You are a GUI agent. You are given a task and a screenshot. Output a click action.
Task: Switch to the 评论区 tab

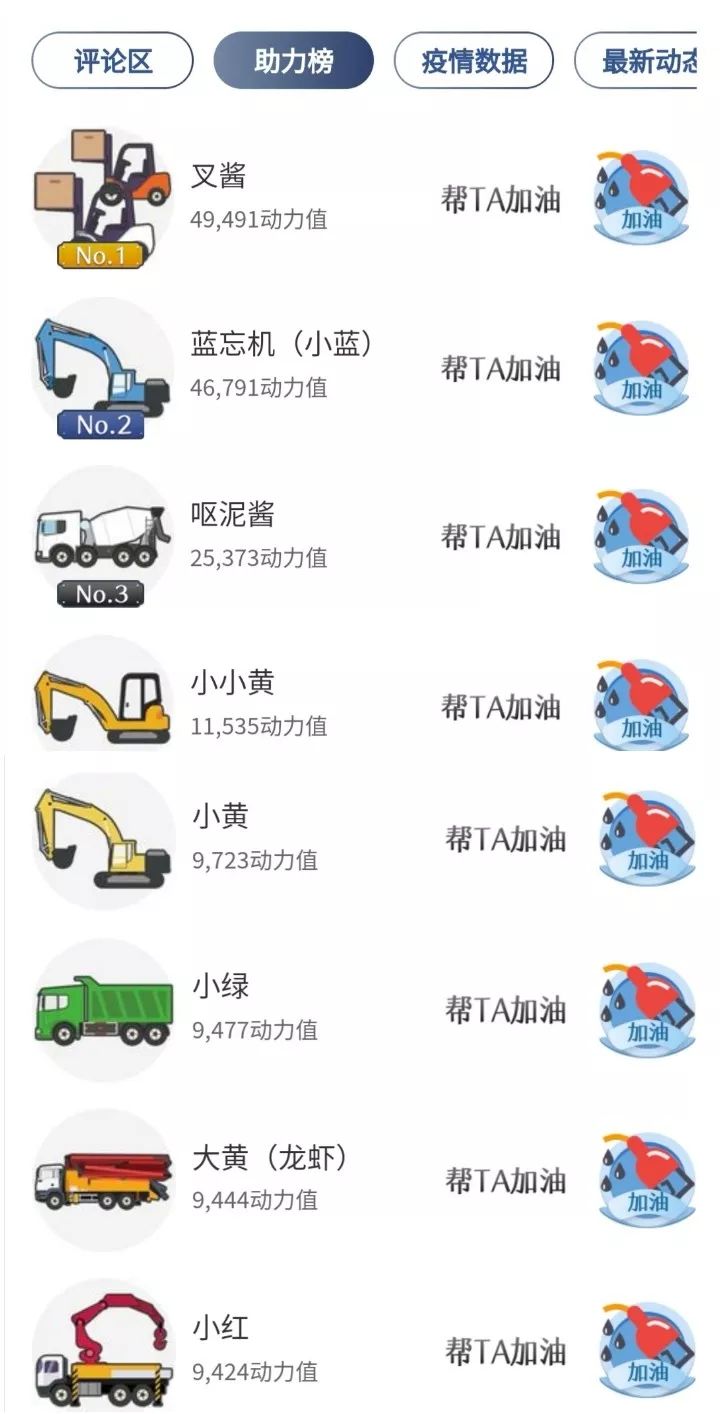point(112,61)
